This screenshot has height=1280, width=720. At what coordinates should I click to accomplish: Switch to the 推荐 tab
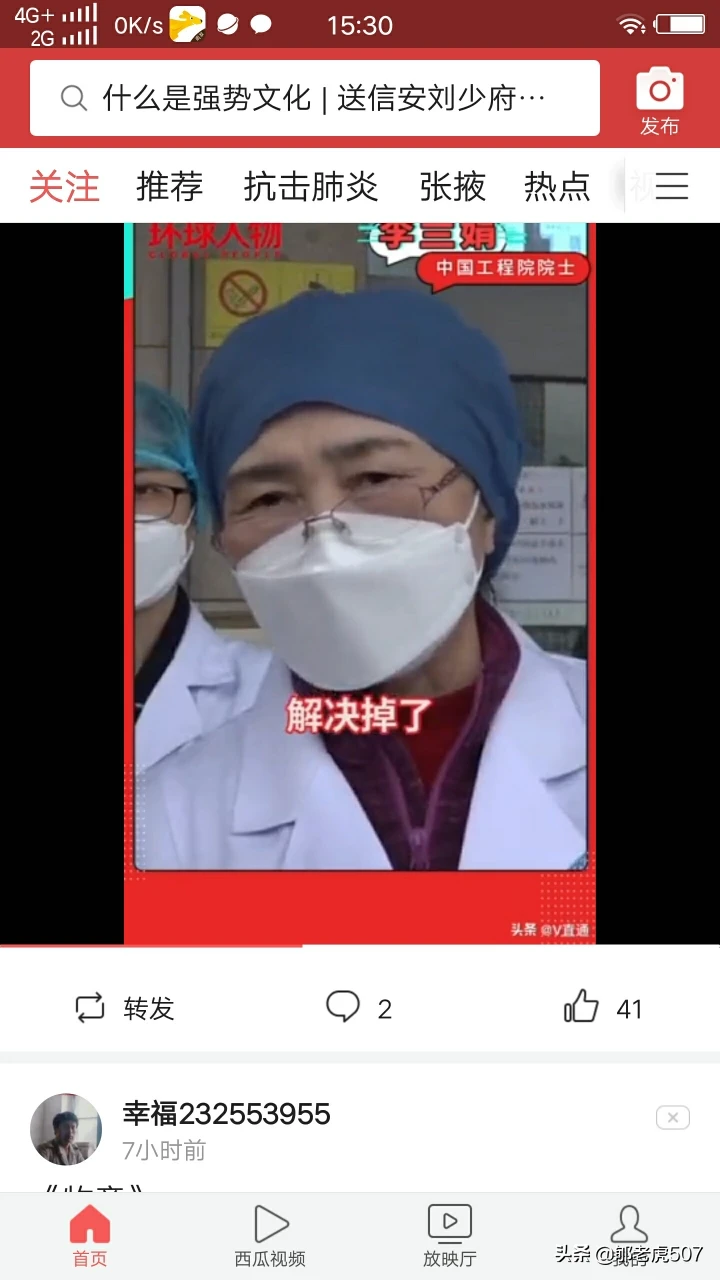pyautogui.click(x=170, y=187)
